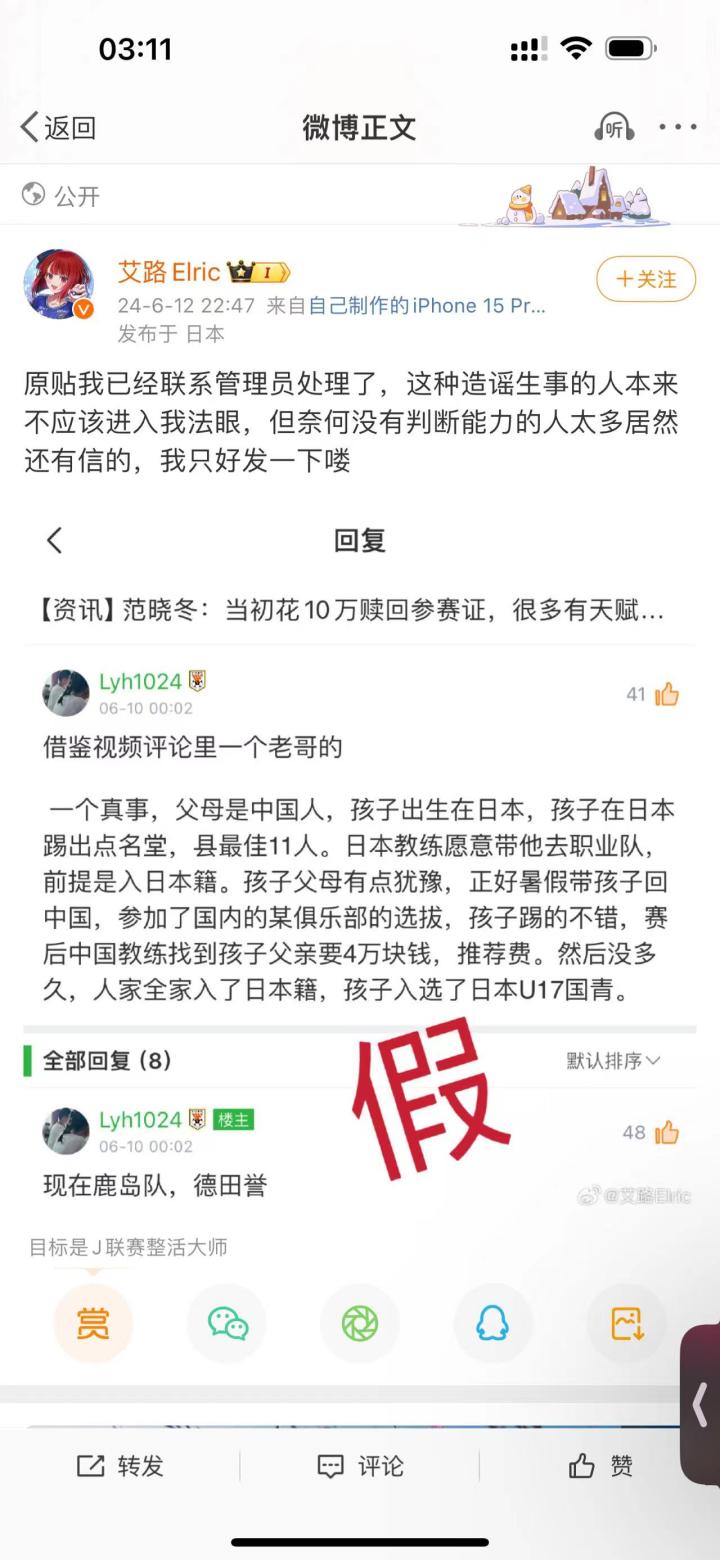
Task: Open 艾路Elric's profile avatar
Action: (59, 285)
